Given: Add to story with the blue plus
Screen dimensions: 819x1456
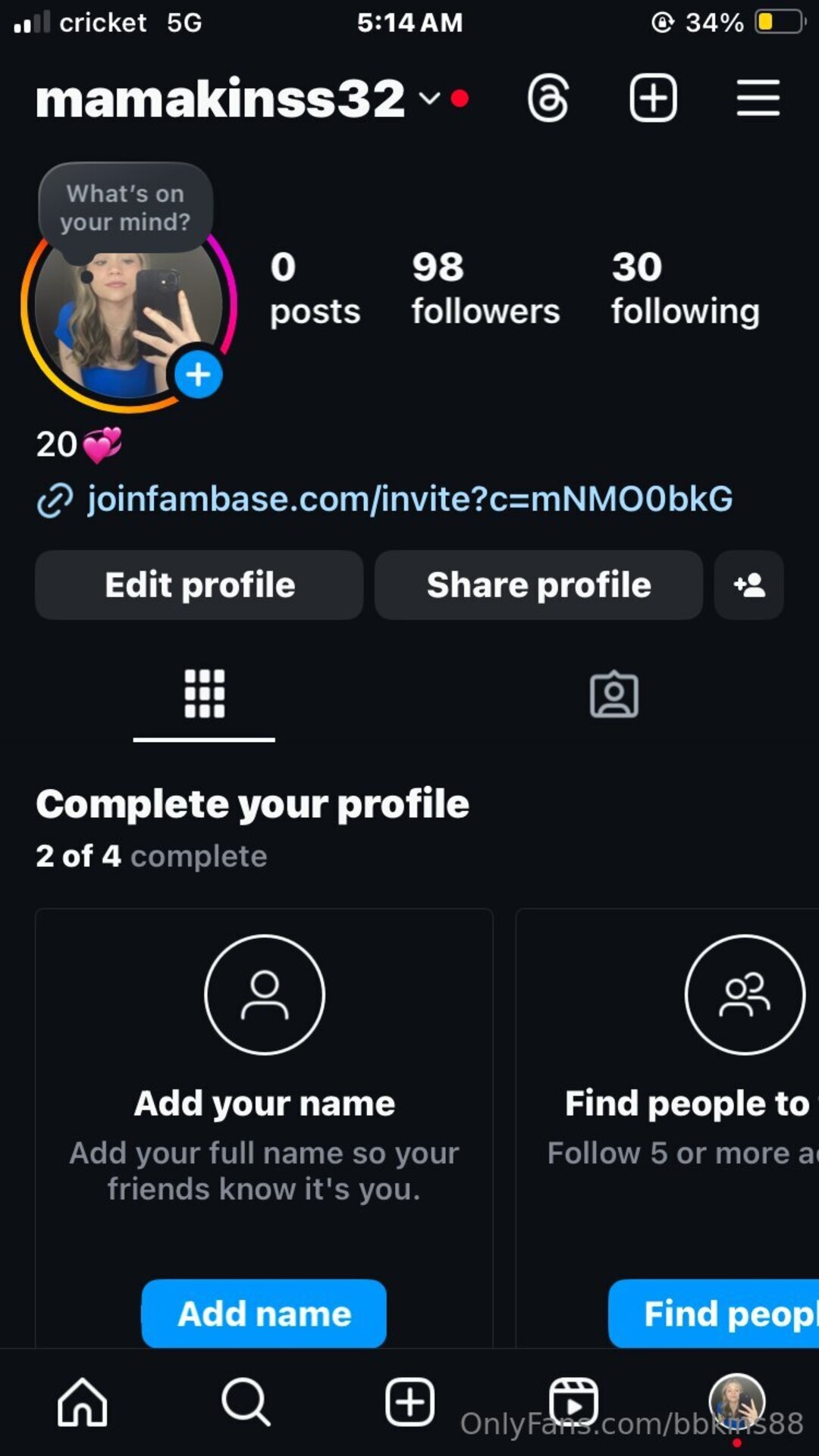Looking at the screenshot, I should coord(198,374).
